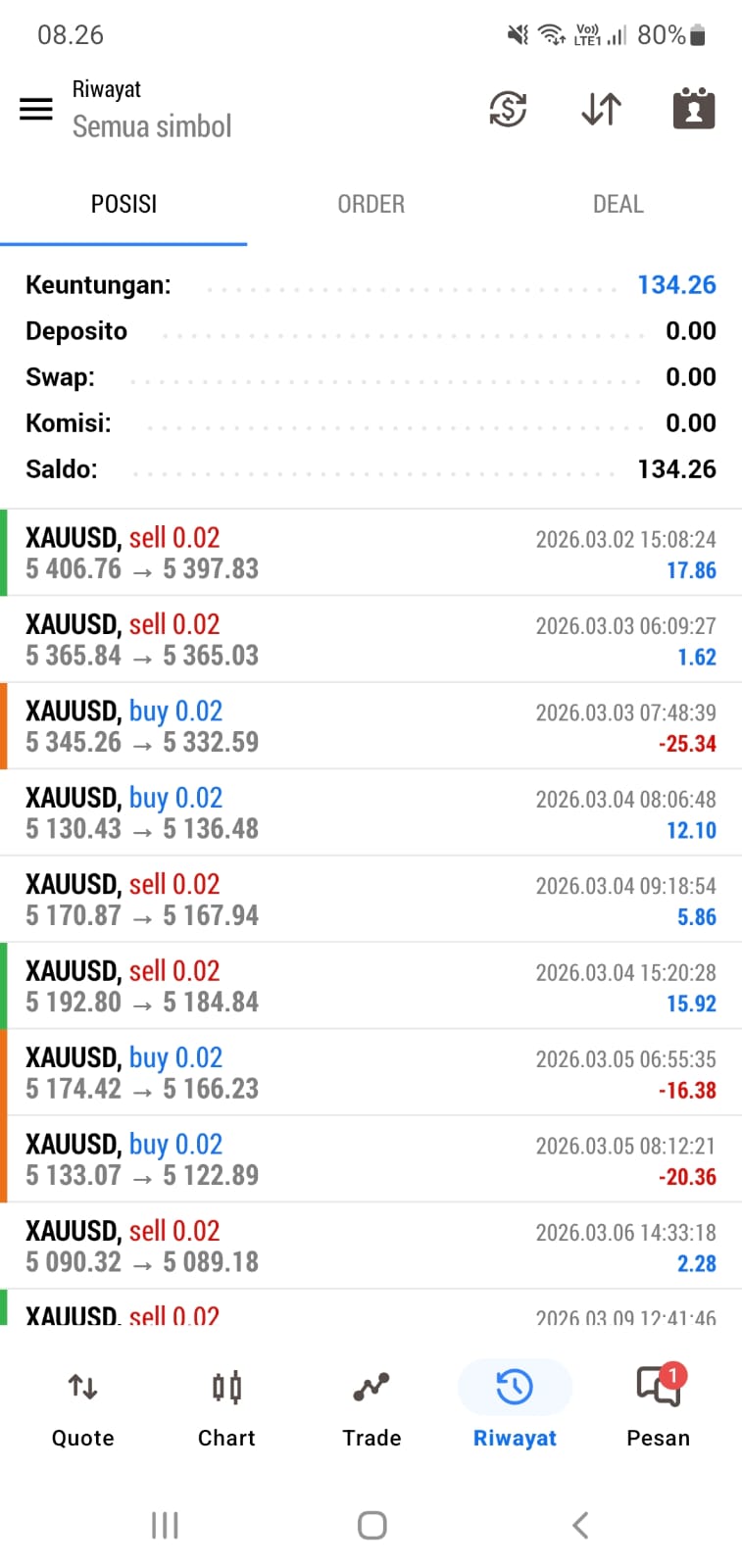742x1568 pixels.
Task: Expand the XAUUSD sell trade with profit 5.86
Action: tap(371, 900)
